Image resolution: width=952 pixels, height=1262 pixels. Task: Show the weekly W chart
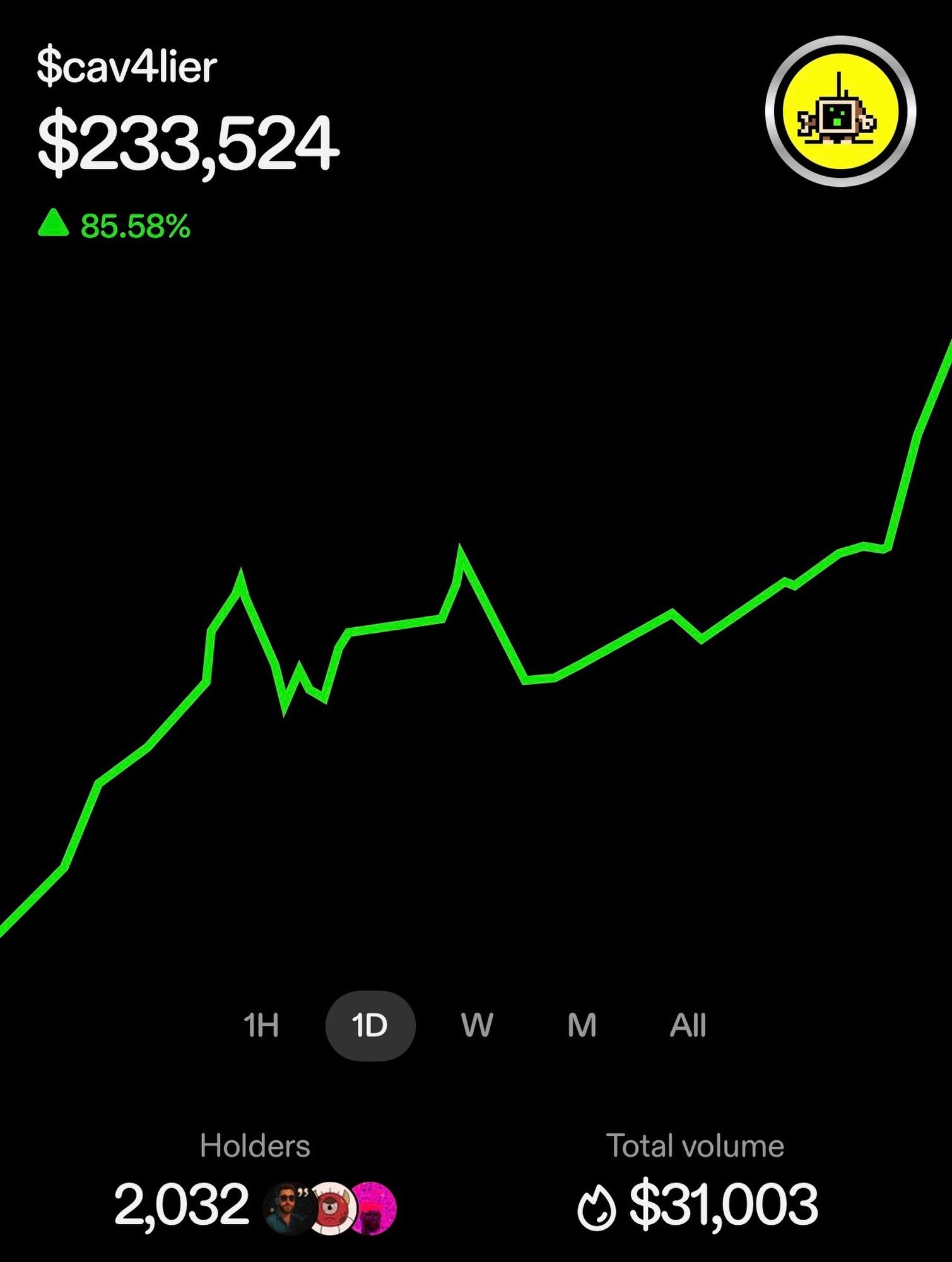pyautogui.click(x=477, y=1025)
